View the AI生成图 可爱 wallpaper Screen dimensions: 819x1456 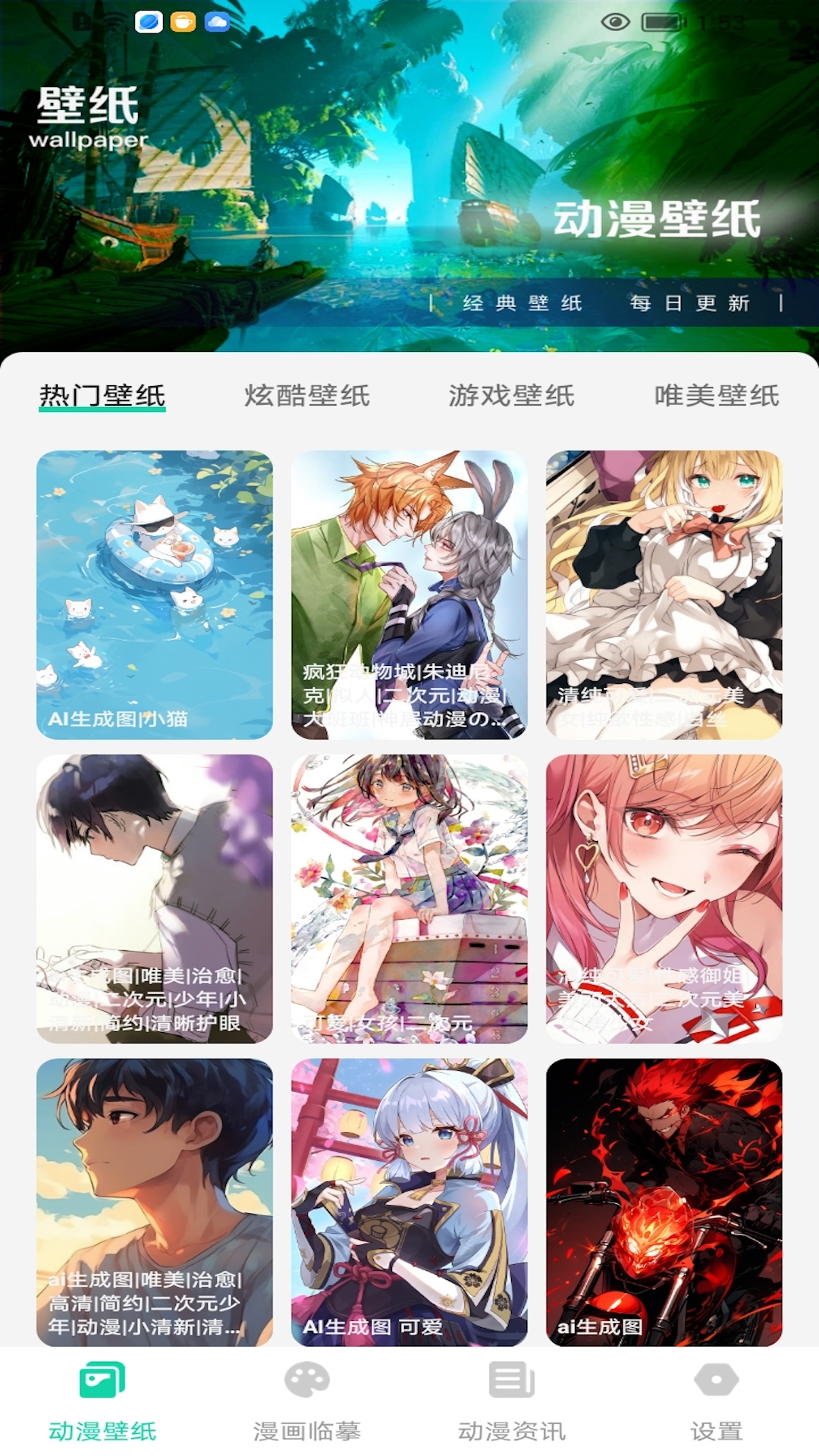click(409, 1201)
